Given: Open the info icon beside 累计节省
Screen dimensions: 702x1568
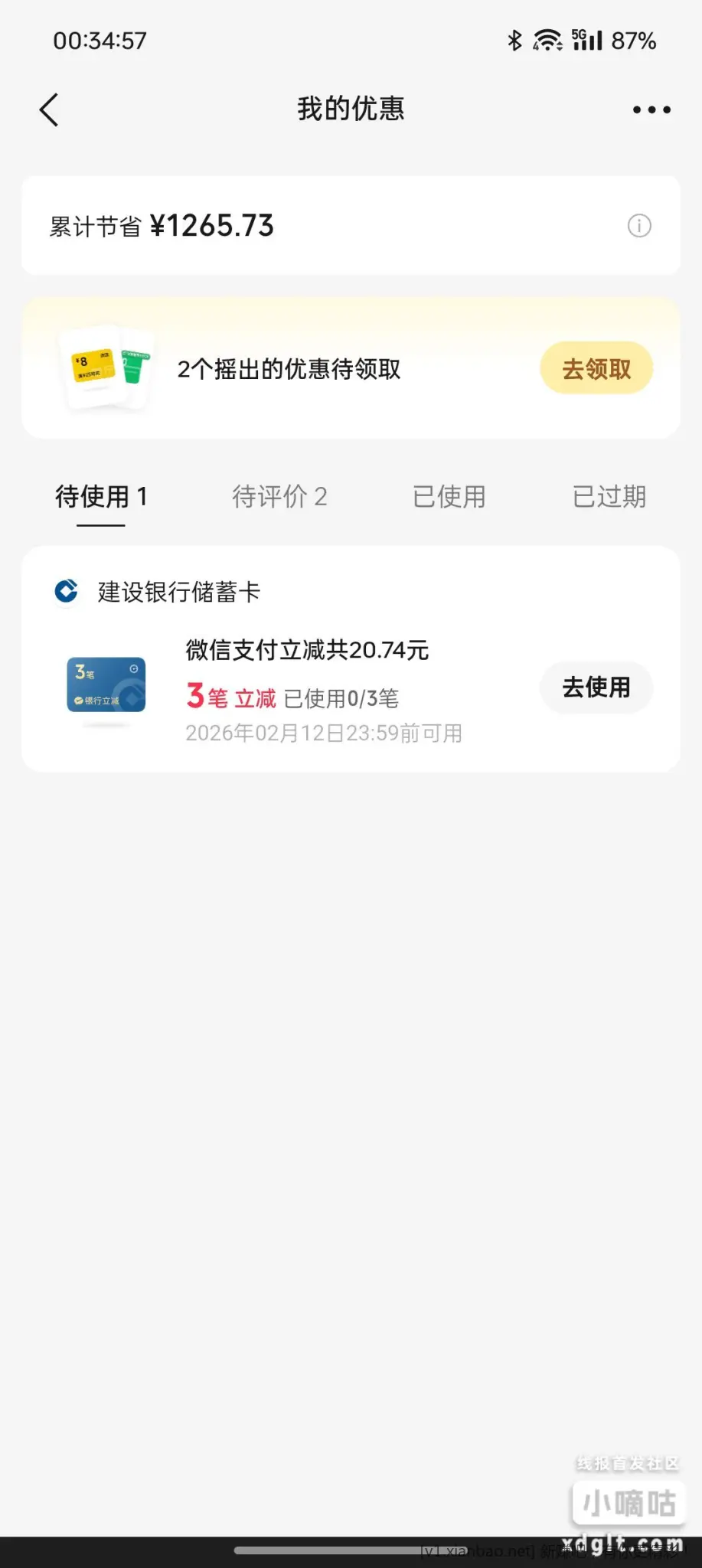Looking at the screenshot, I should click(x=639, y=226).
